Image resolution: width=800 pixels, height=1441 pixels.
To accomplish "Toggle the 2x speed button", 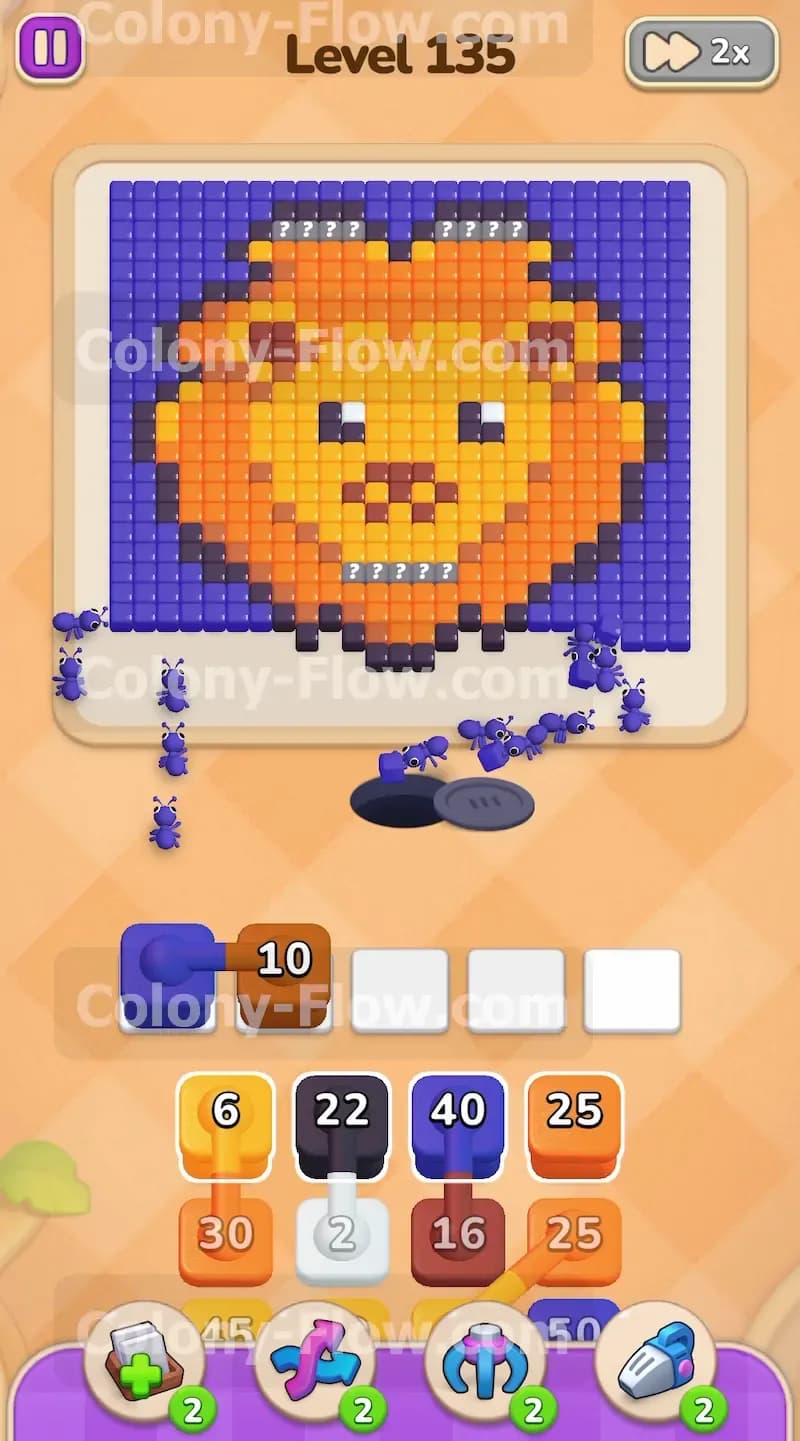I will coord(701,53).
